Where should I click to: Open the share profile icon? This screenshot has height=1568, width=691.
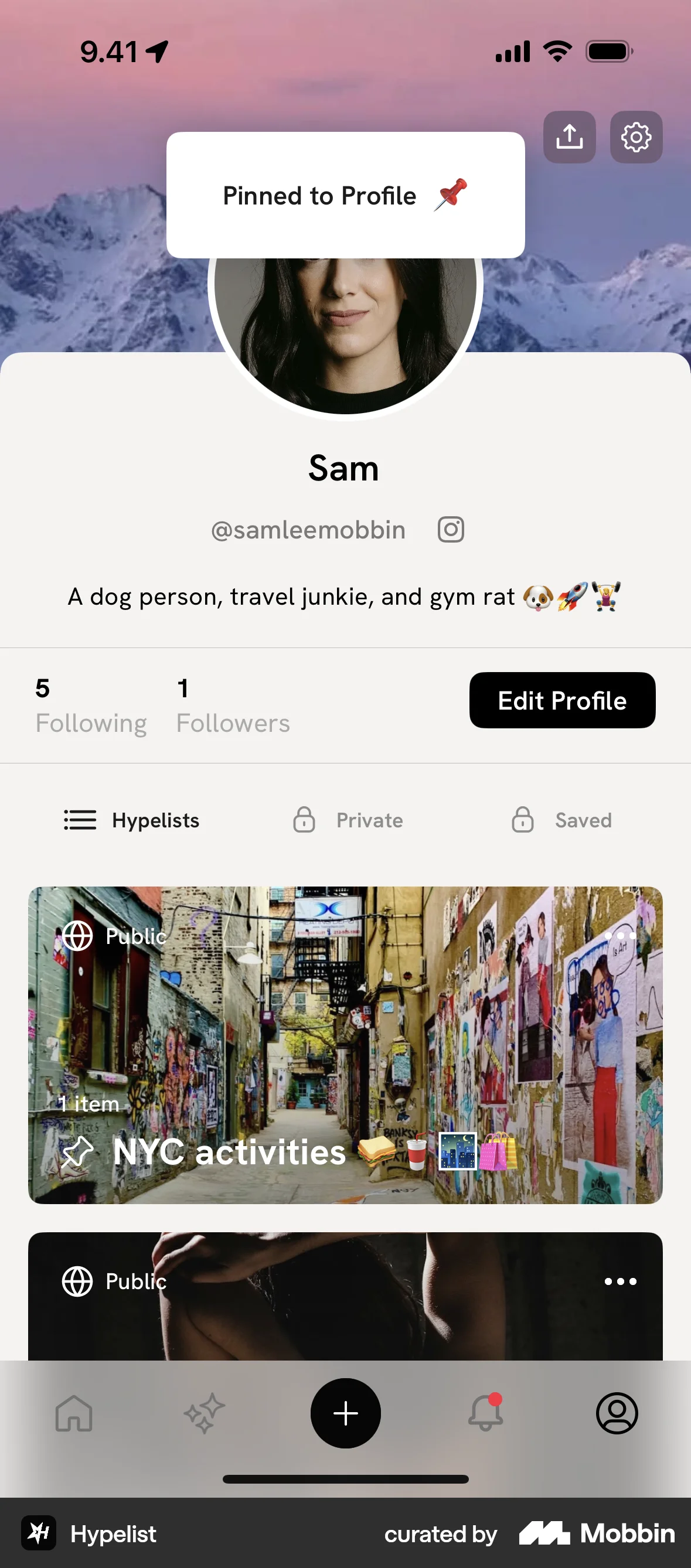[569, 137]
